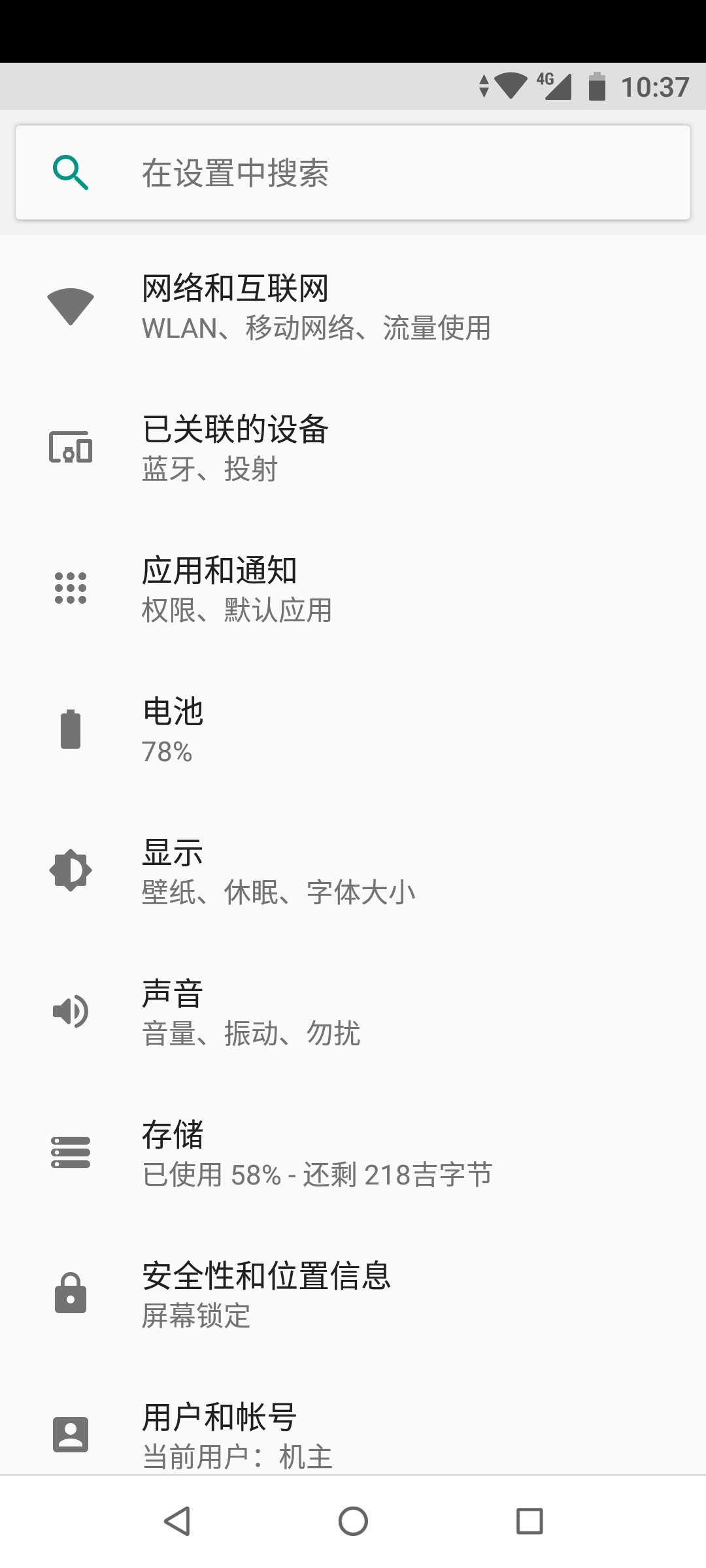Open the 电池 settings row
The image size is (706, 1568).
coord(353,730)
